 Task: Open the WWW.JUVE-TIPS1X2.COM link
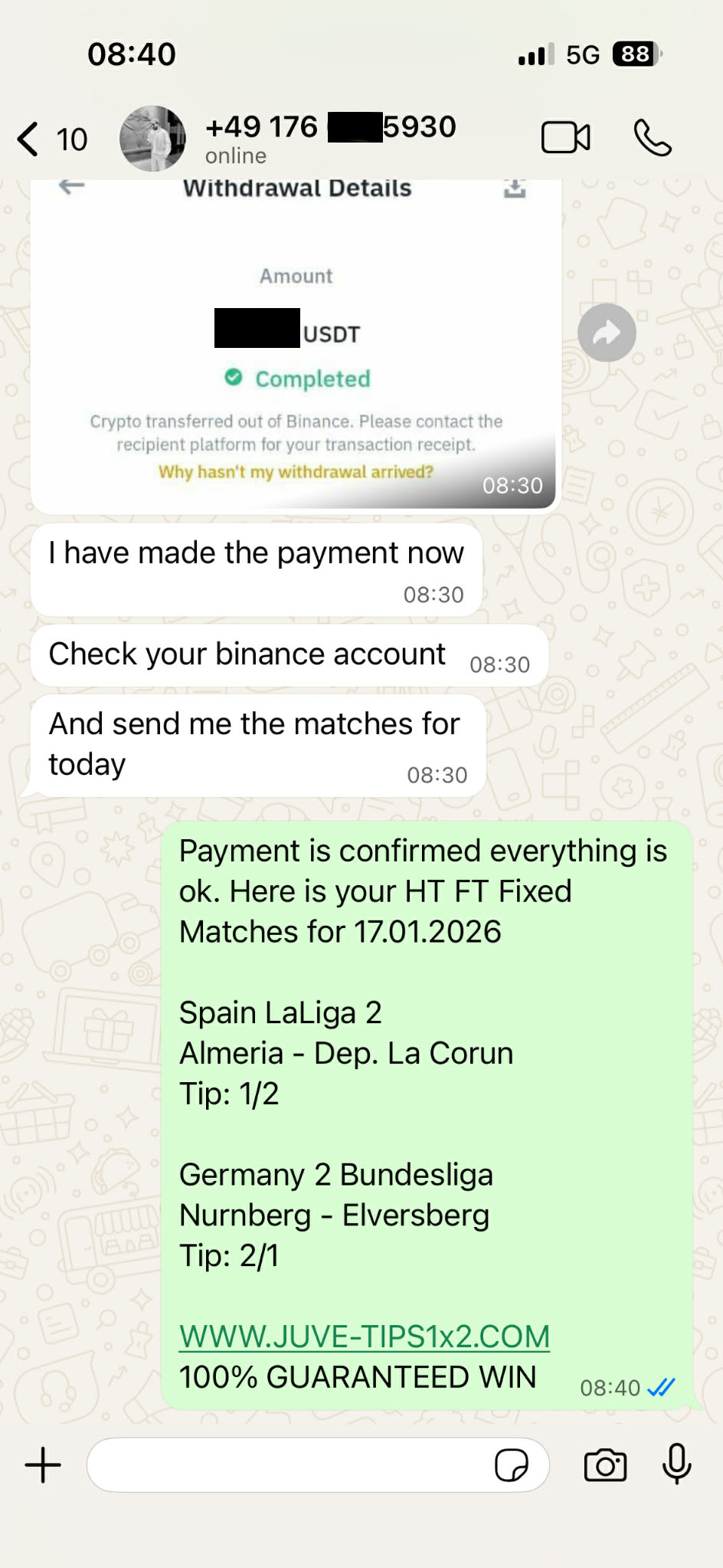363,1336
